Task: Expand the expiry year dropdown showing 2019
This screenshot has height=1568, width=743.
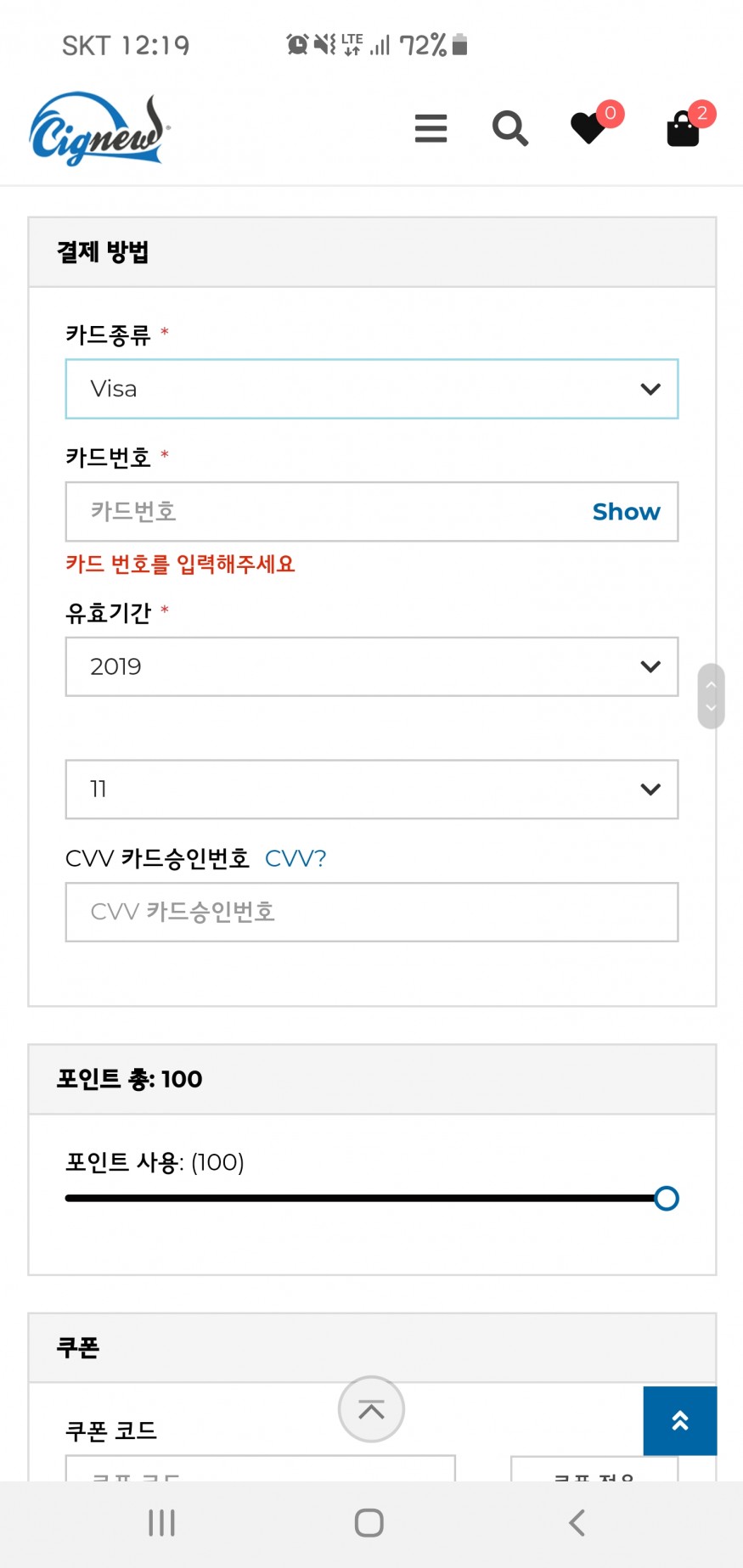Action: pyautogui.click(x=372, y=666)
